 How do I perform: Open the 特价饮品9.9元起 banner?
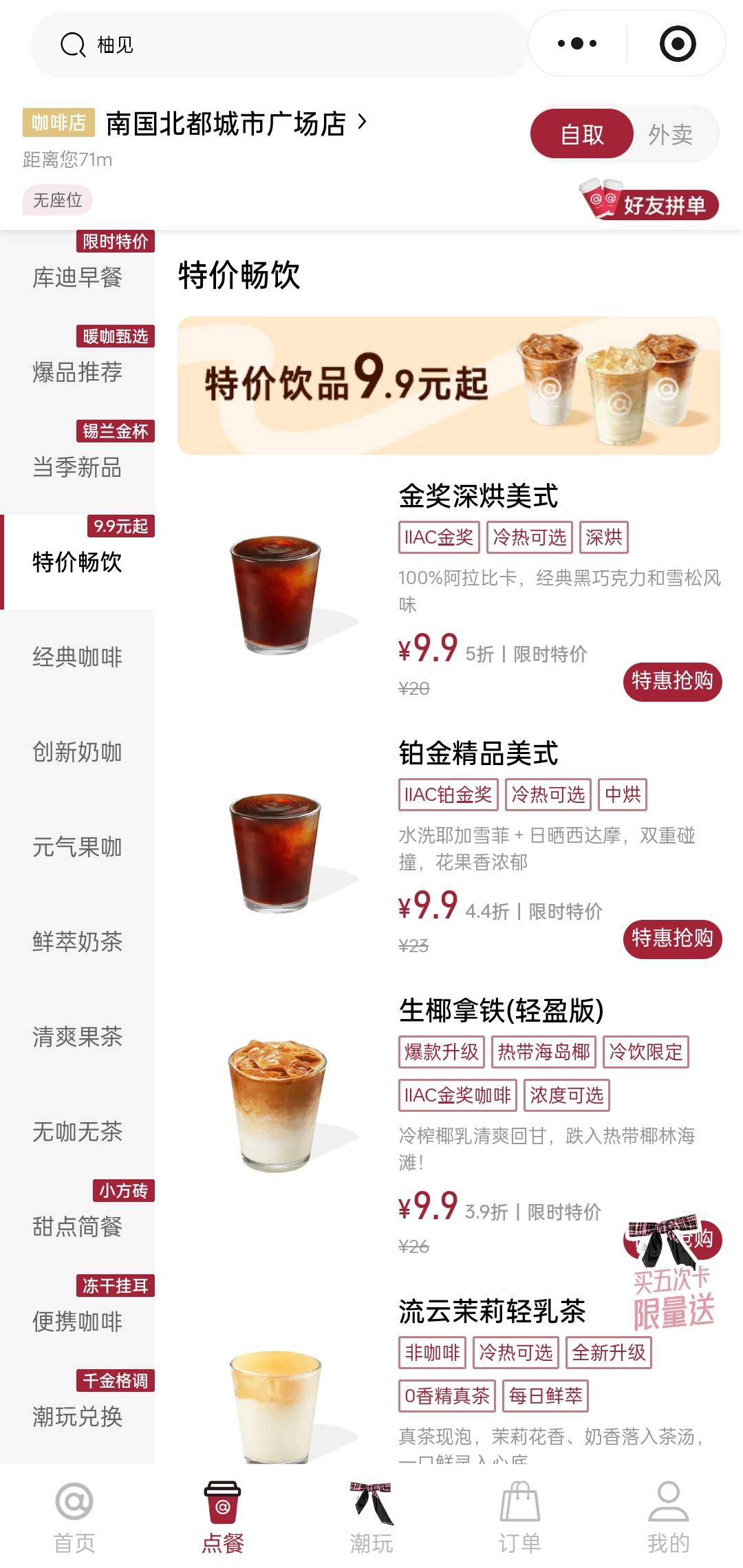coord(449,385)
